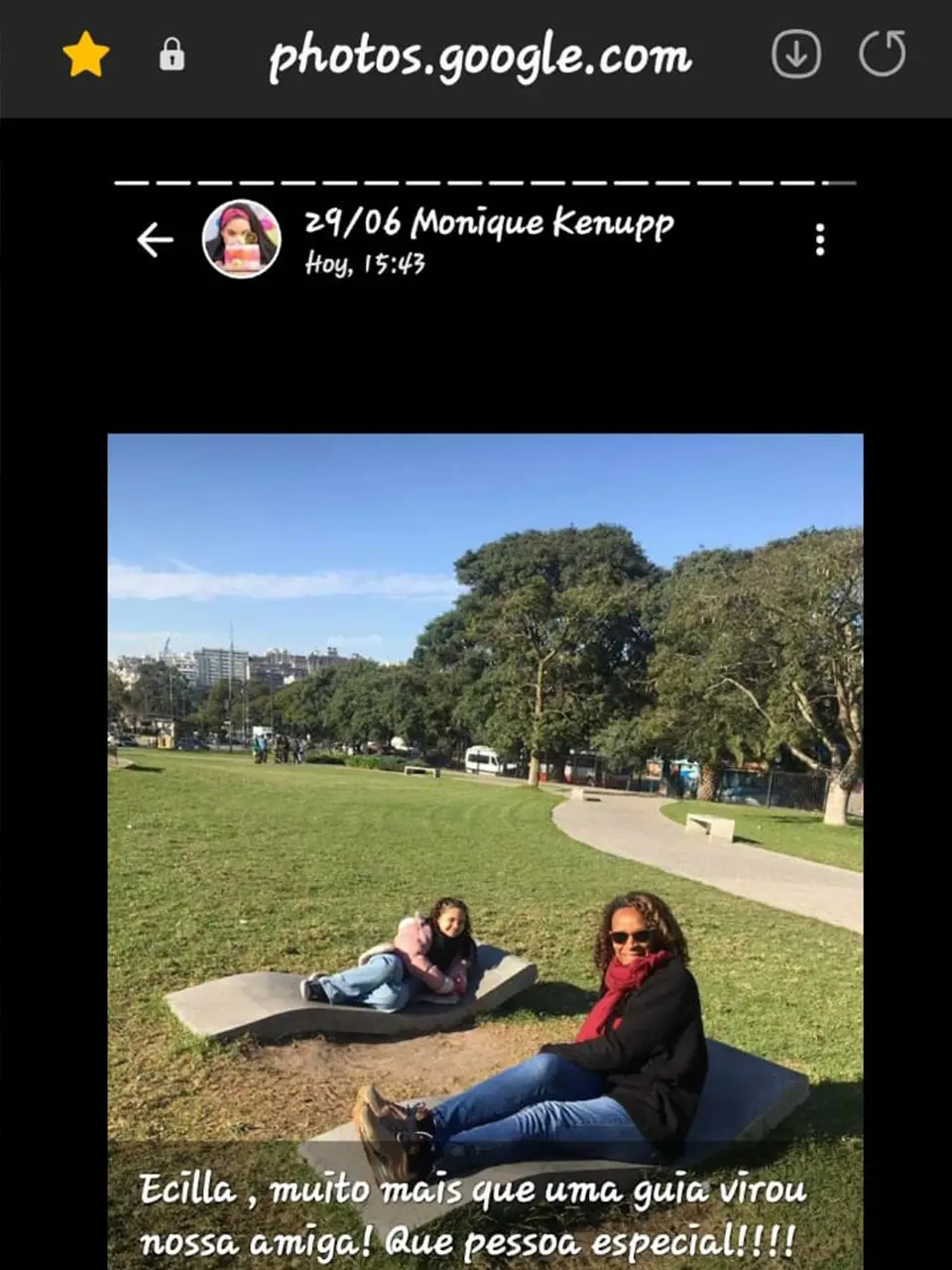Tap the photos.google.com address bar

pyautogui.click(x=480, y=57)
